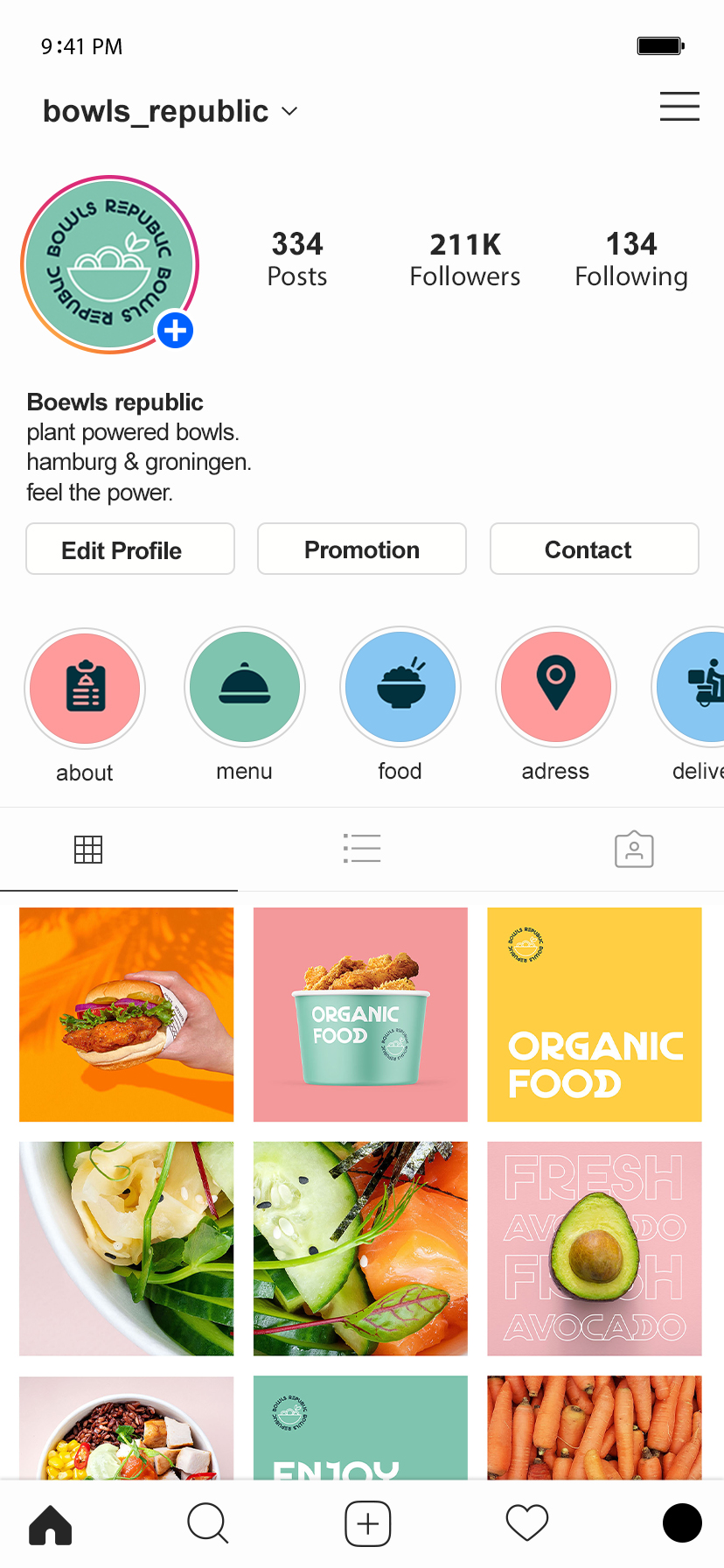
Task: Open the yellow Organic Food post
Action: point(595,1014)
